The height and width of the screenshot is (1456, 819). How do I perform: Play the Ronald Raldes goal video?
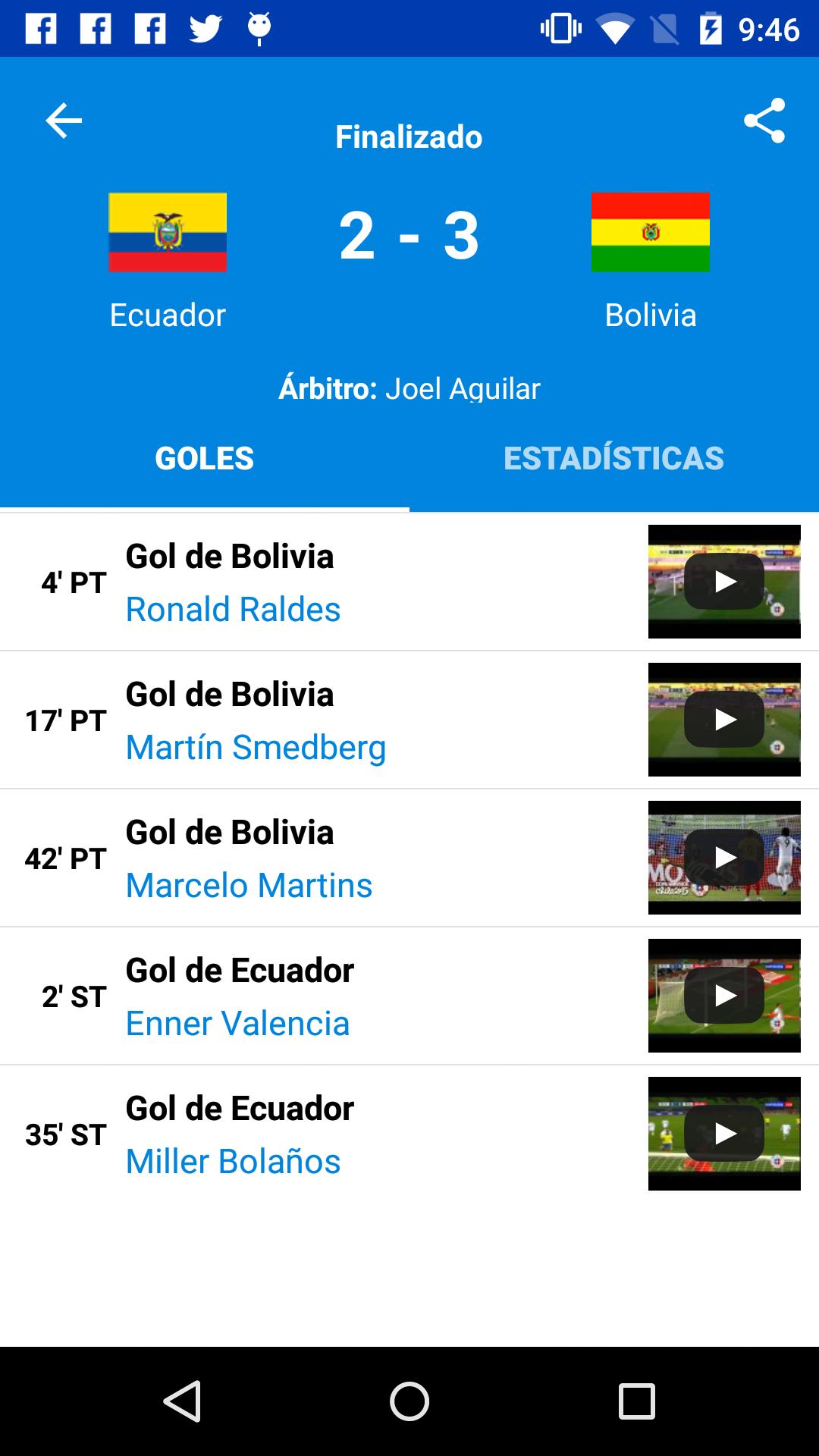point(724,581)
